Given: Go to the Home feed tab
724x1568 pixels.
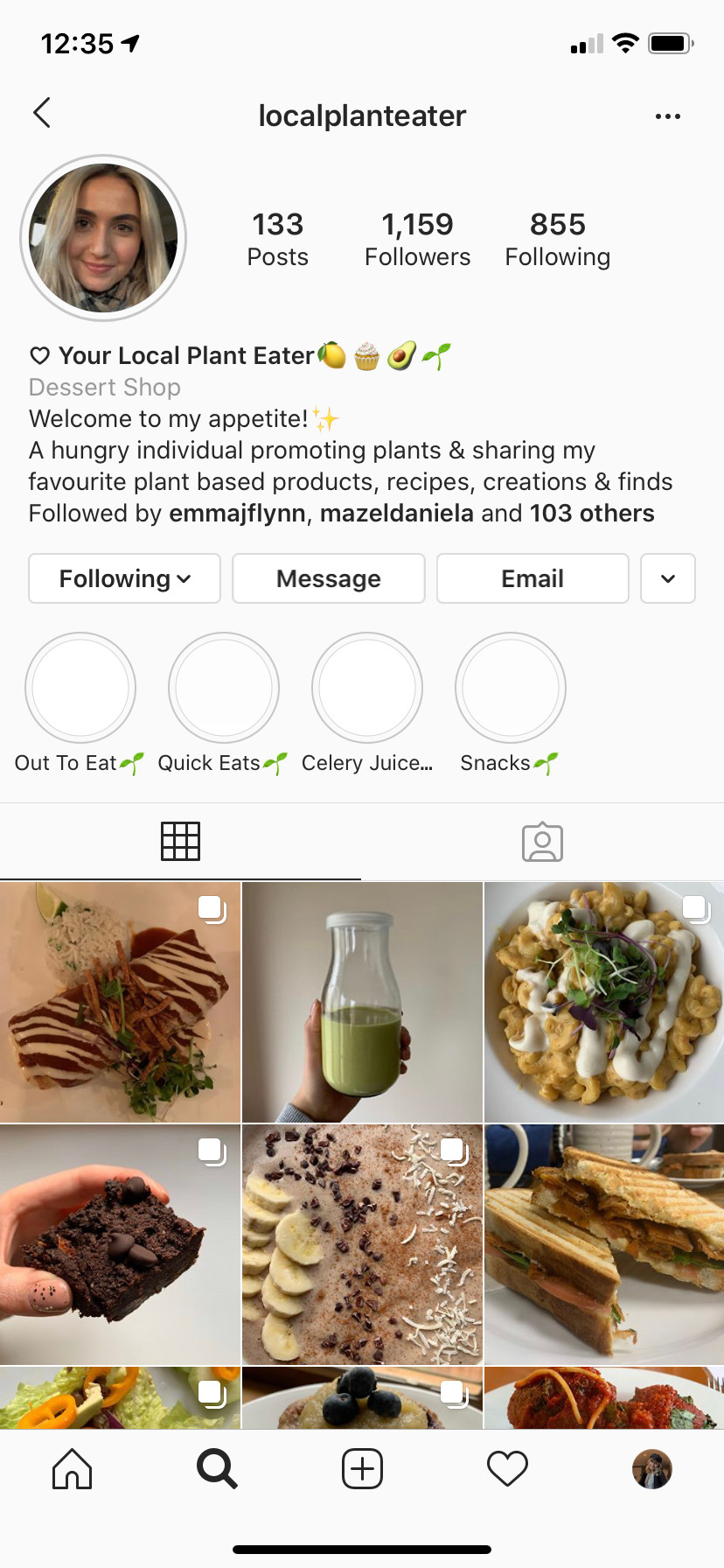Looking at the screenshot, I should 73,1468.
